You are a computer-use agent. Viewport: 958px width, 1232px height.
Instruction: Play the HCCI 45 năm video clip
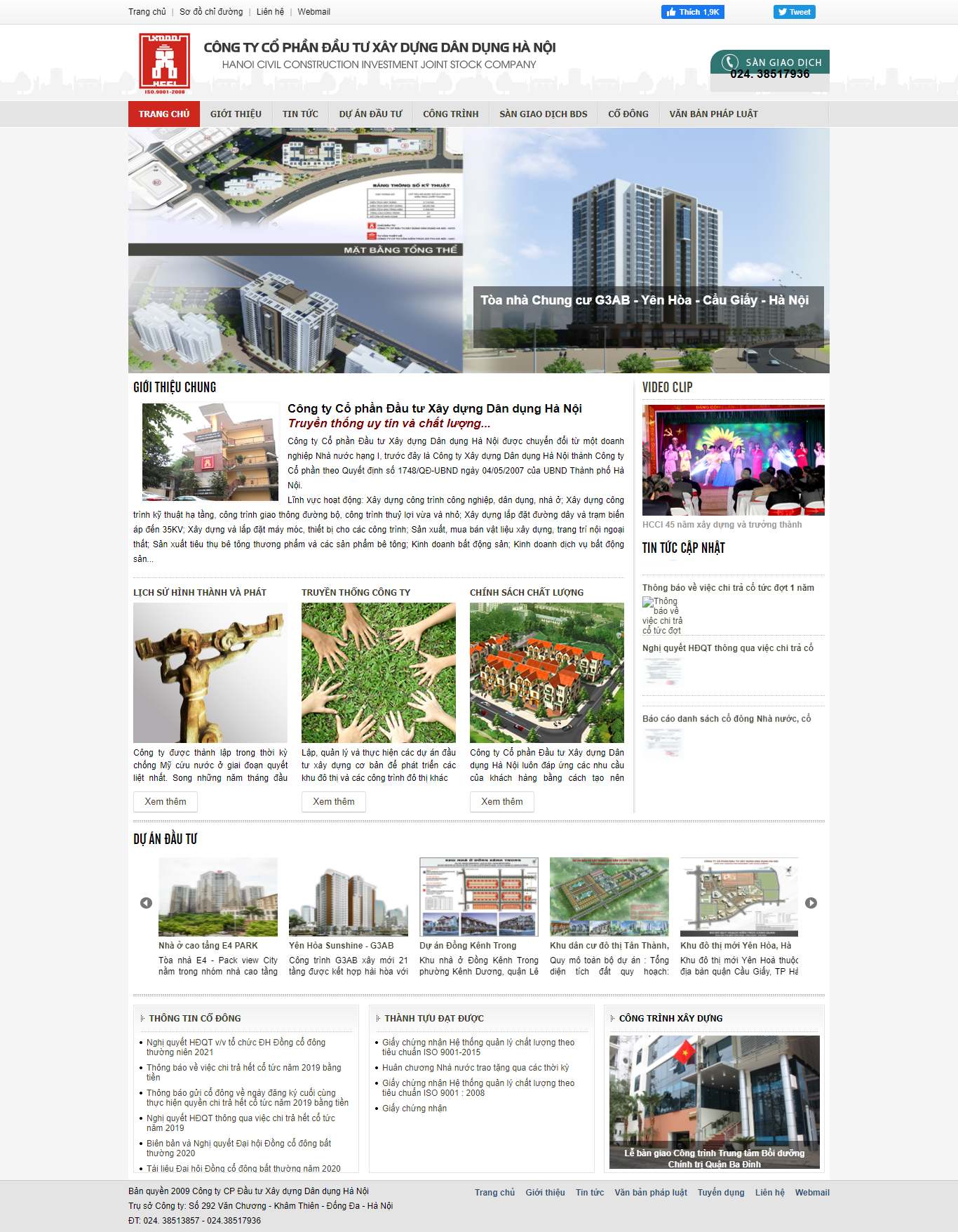pyautogui.click(x=733, y=460)
